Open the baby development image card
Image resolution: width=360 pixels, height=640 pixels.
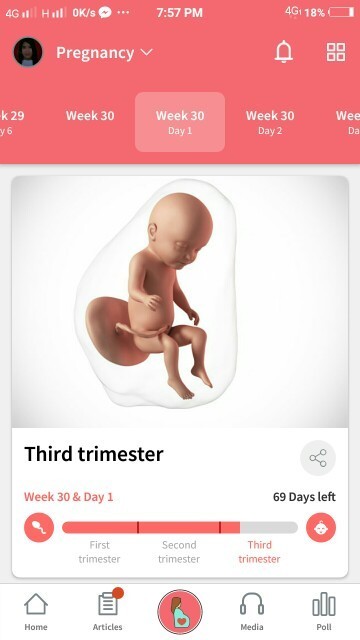180,302
